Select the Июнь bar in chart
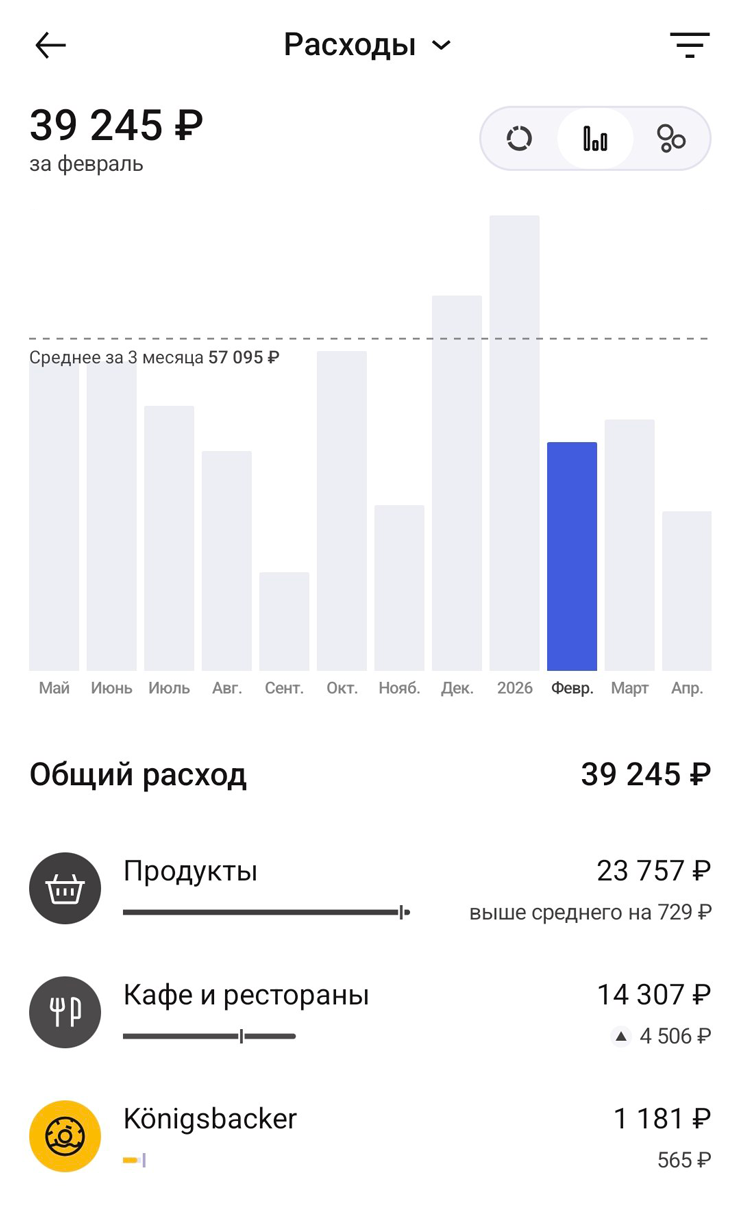Screen dimensions: 740x1213 pos(111,515)
